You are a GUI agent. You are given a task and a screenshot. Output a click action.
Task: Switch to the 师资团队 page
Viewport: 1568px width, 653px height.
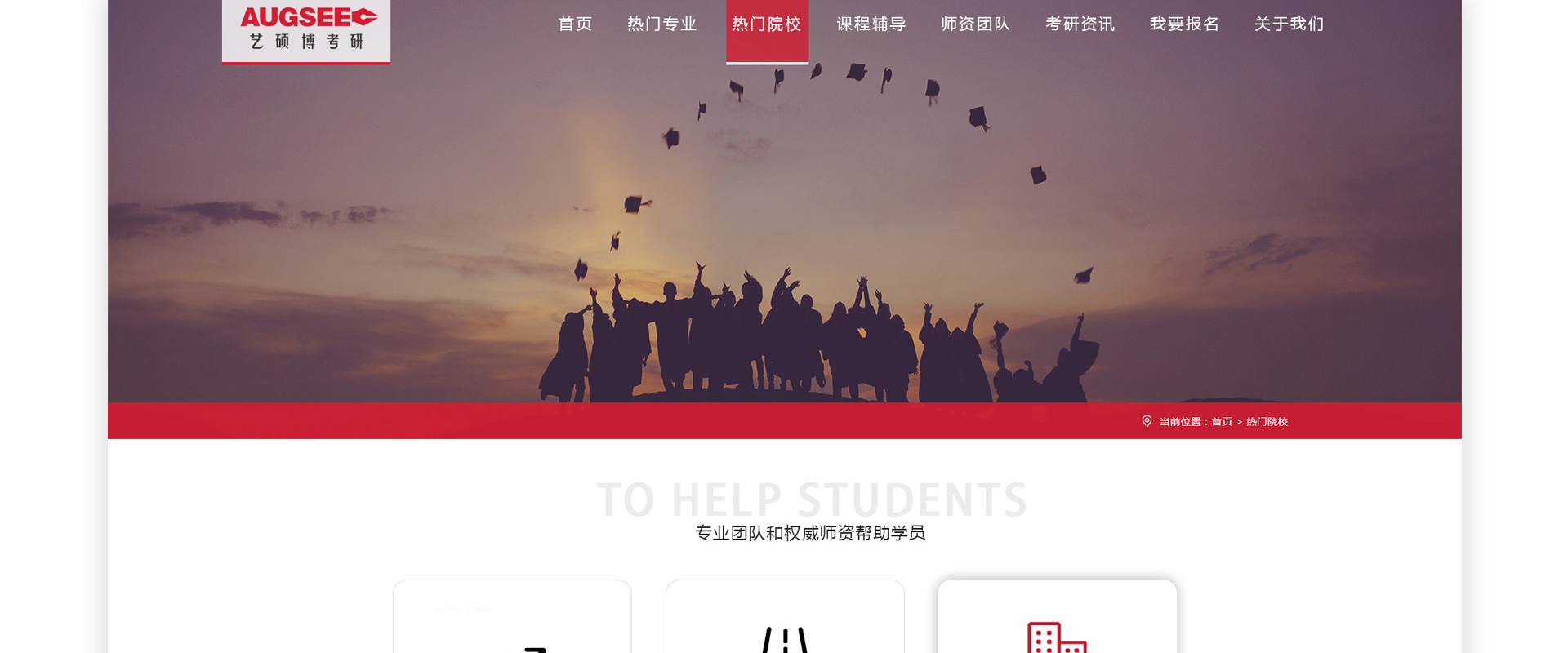[x=975, y=24]
